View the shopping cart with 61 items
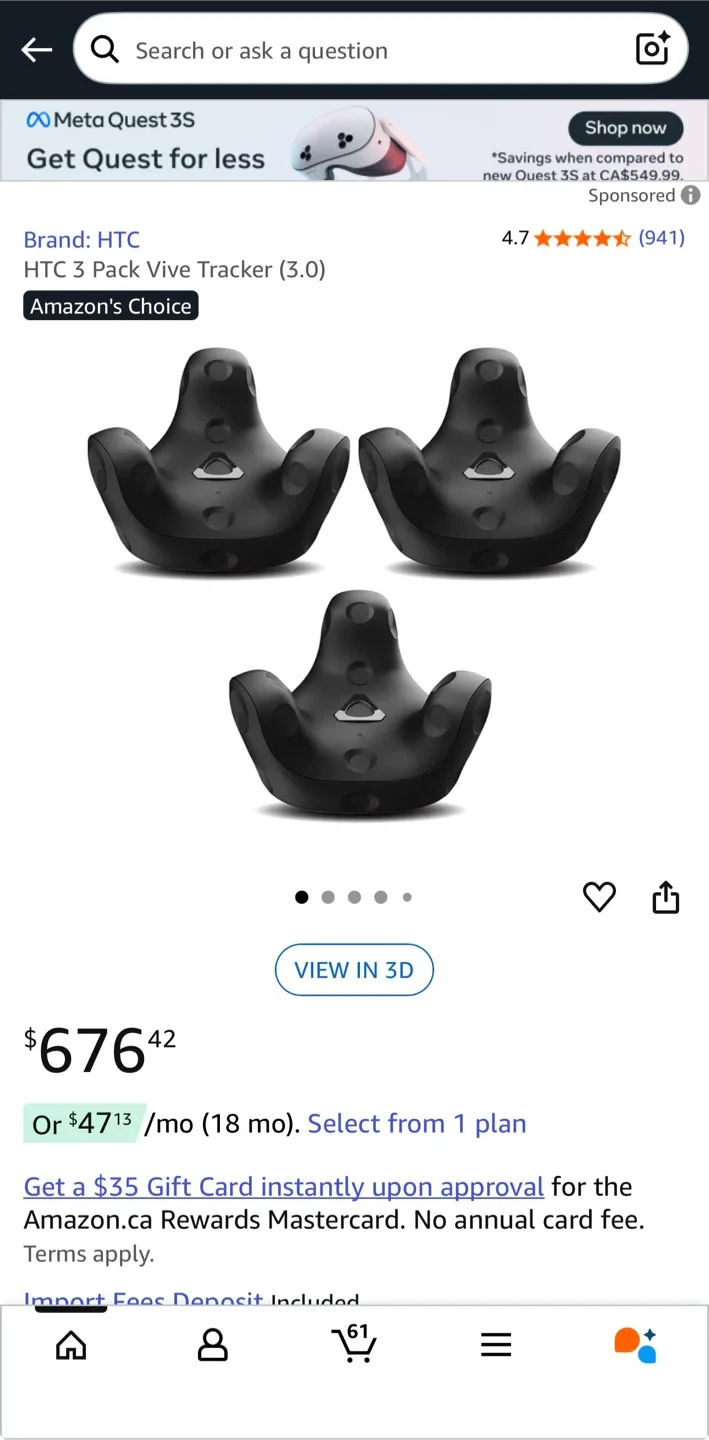The image size is (709, 1440). click(x=354, y=1343)
